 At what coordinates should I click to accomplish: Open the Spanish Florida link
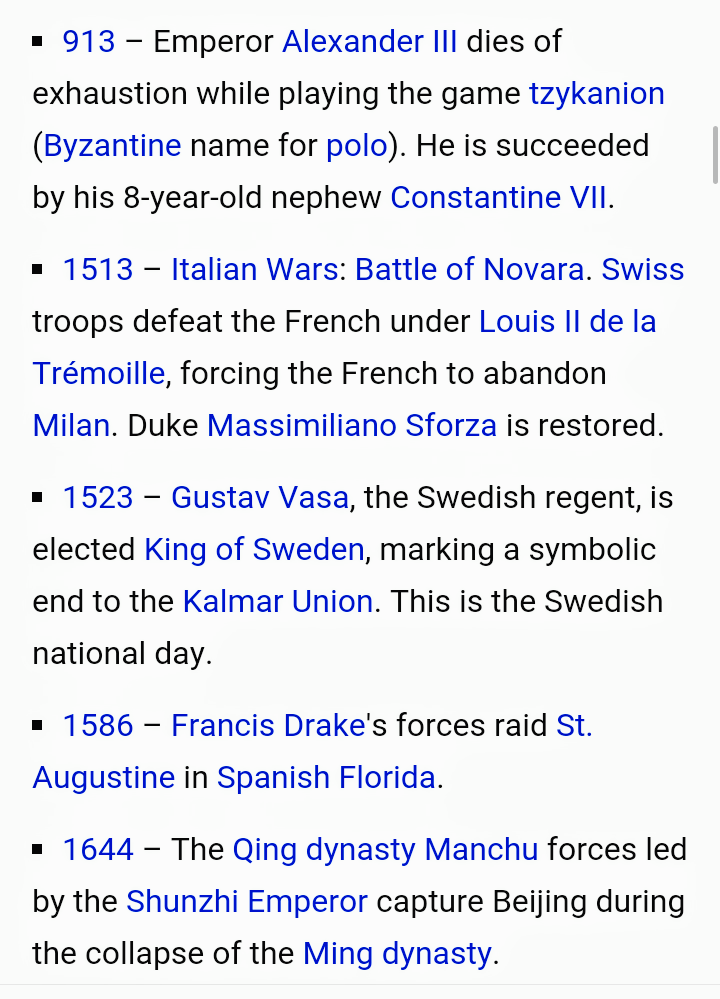coord(326,778)
